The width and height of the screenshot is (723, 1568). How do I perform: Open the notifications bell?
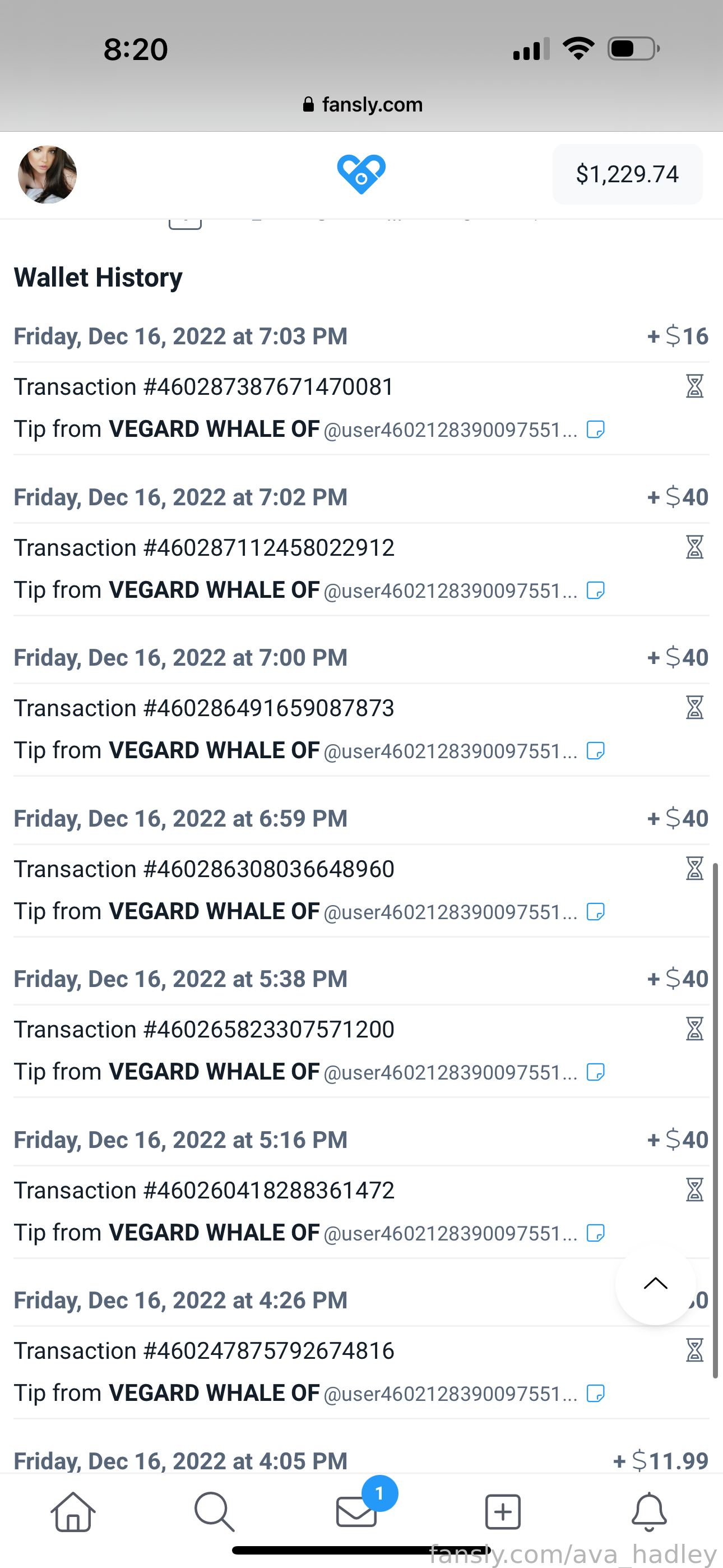point(650,1512)
